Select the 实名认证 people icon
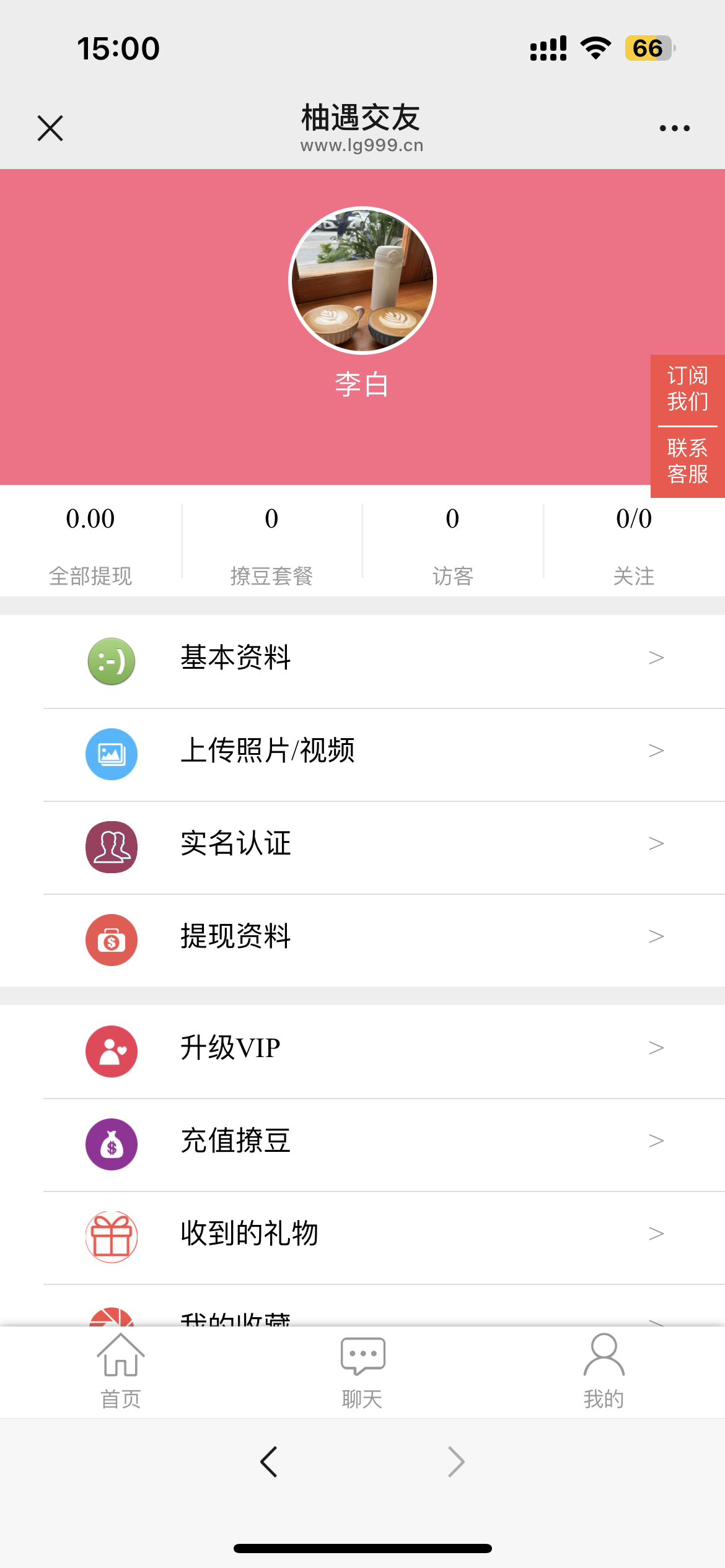The height and width of the screenshot is (1568, 725). tap(111, 847)
